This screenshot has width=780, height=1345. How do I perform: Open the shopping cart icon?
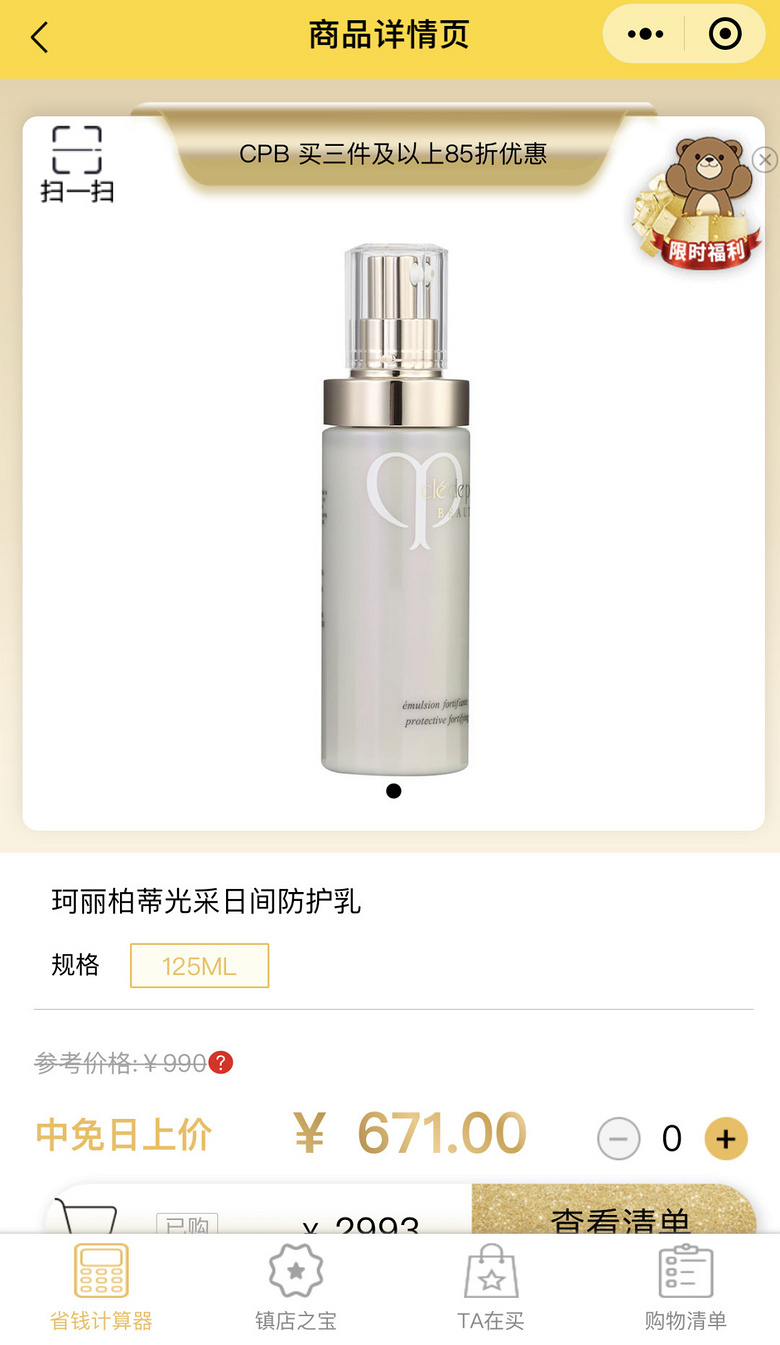point(87,1216)
